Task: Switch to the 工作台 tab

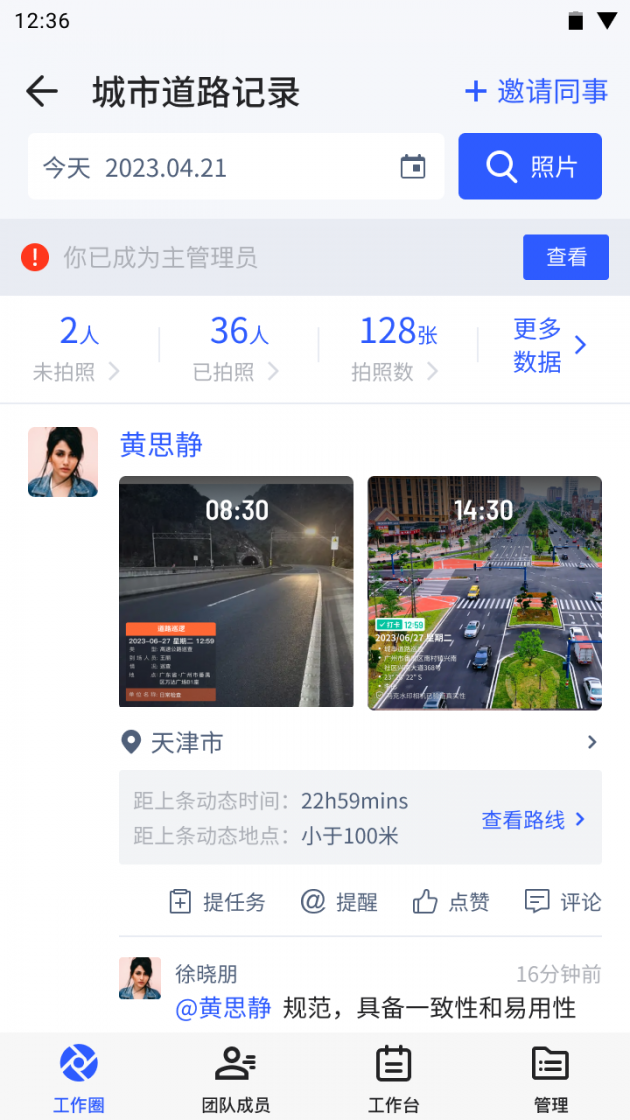Action: tap(393, 1076)
